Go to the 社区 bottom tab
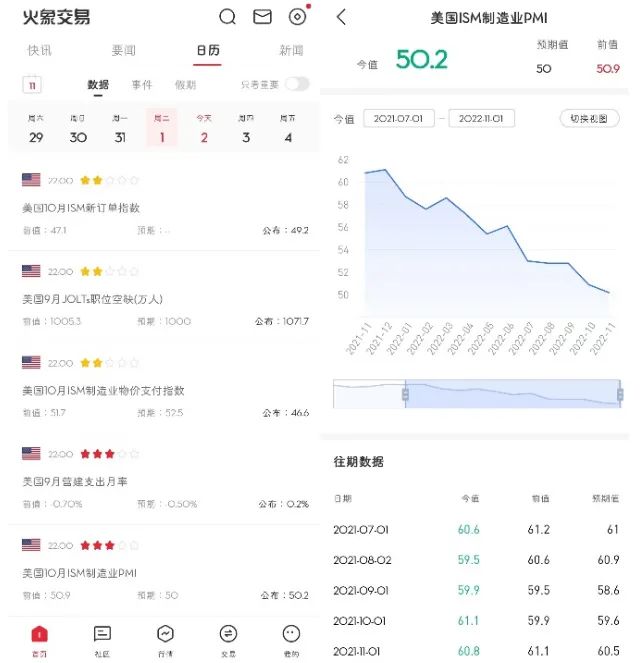The width and height of the screenshot is (643, 663). [x=102, y=638]
